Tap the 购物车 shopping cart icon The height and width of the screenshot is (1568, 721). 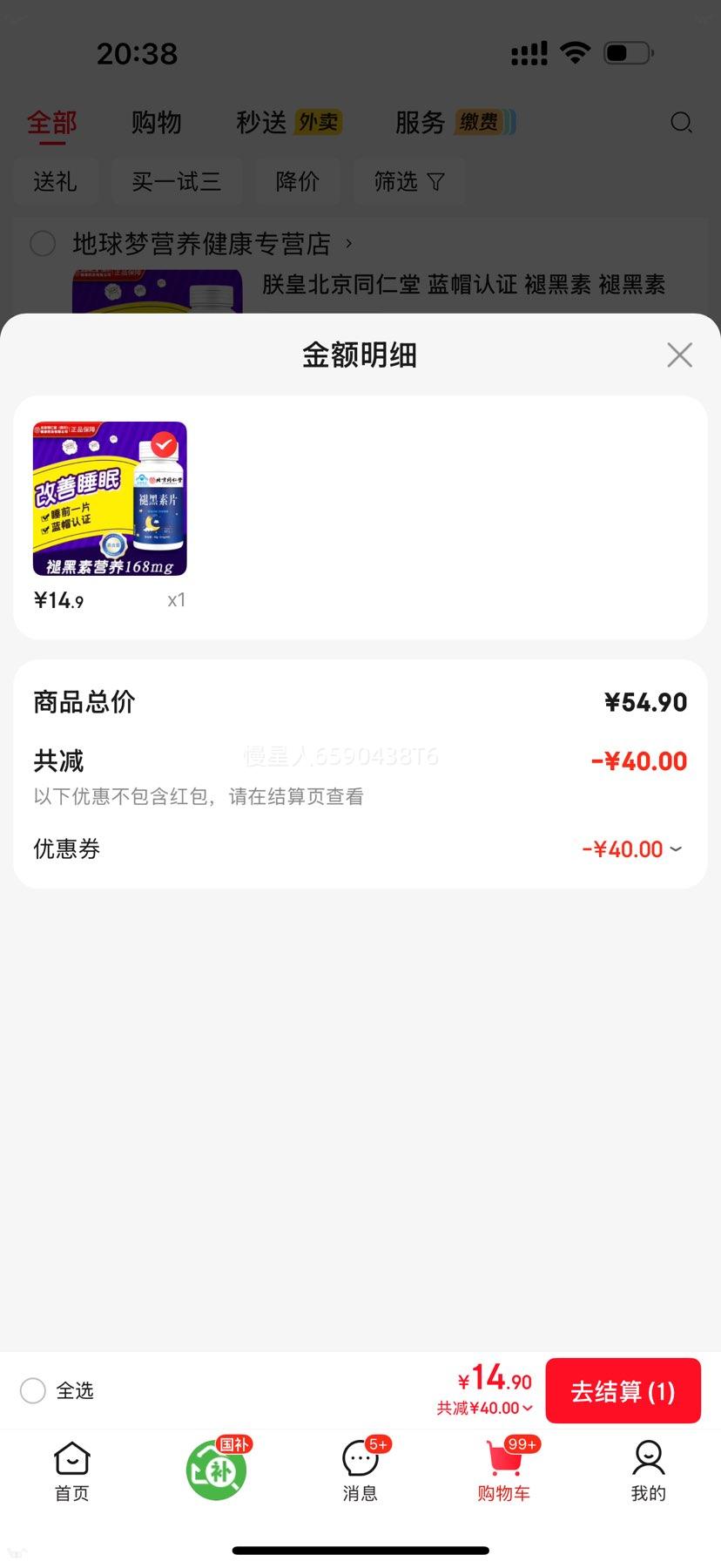coord(505,1470)
